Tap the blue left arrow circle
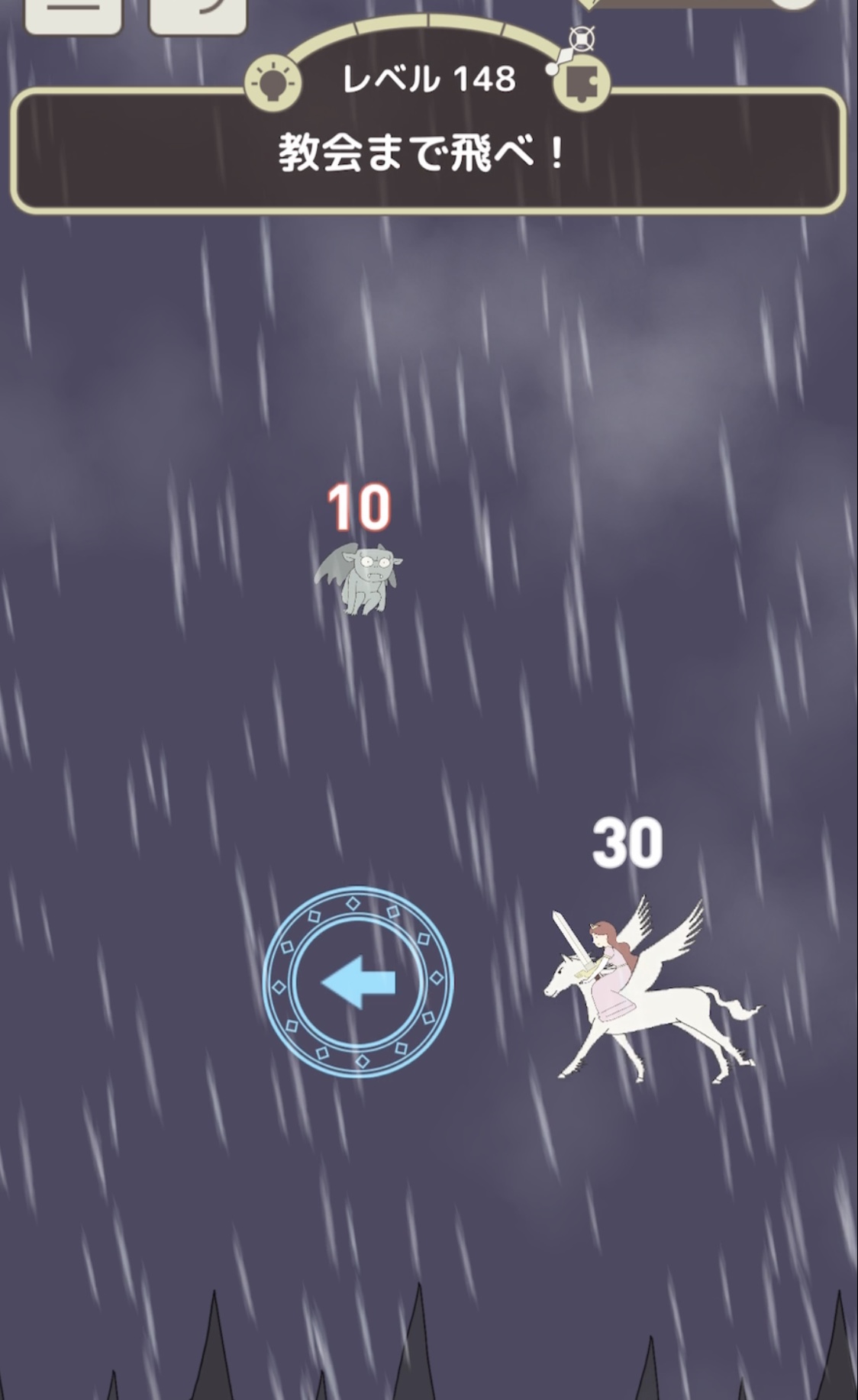 [x=358, y=982]
